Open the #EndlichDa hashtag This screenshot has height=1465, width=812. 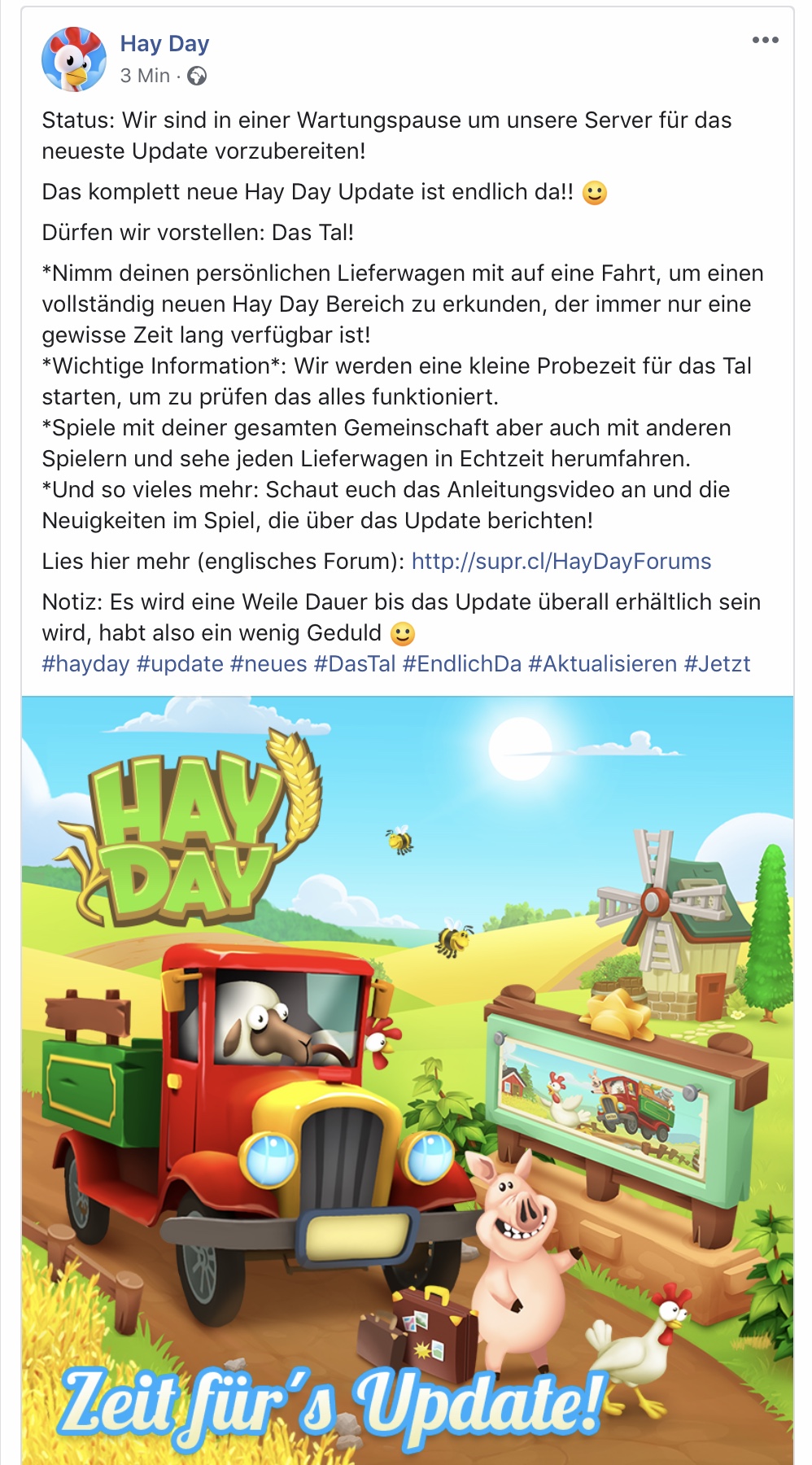coord(461,664)
